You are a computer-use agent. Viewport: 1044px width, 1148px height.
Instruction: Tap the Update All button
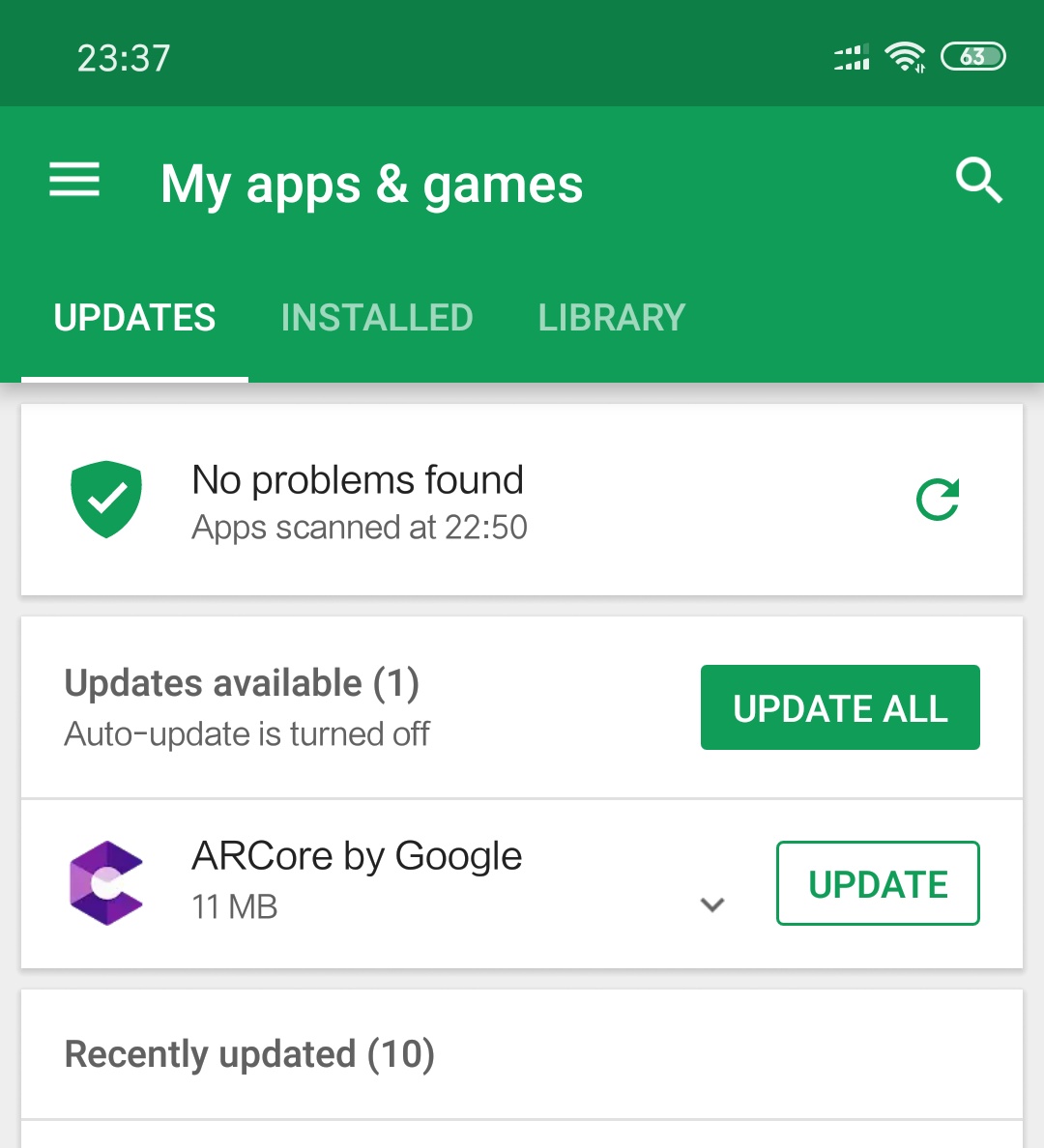click(840, 708)
